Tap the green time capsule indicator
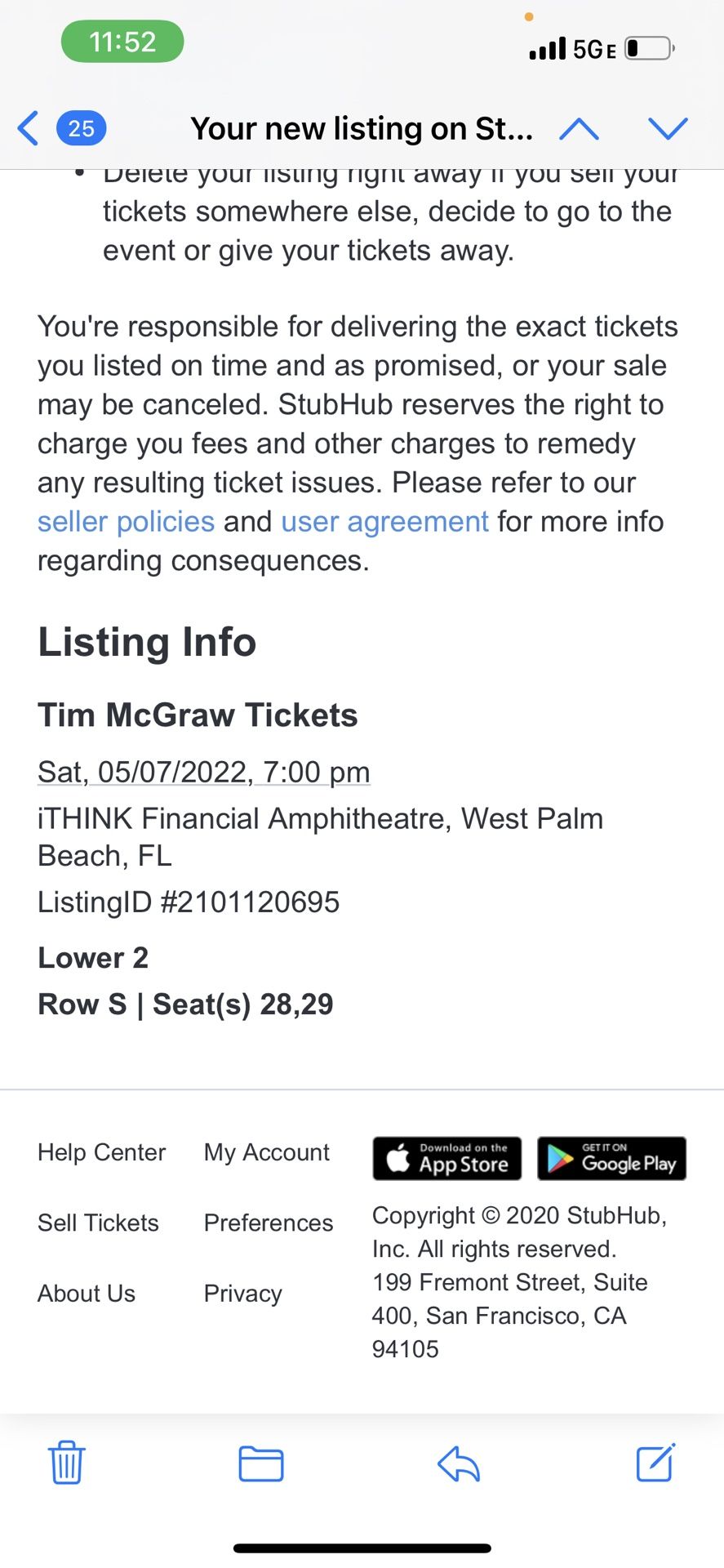The image size is (724, 1568). [x=121, y=41]
